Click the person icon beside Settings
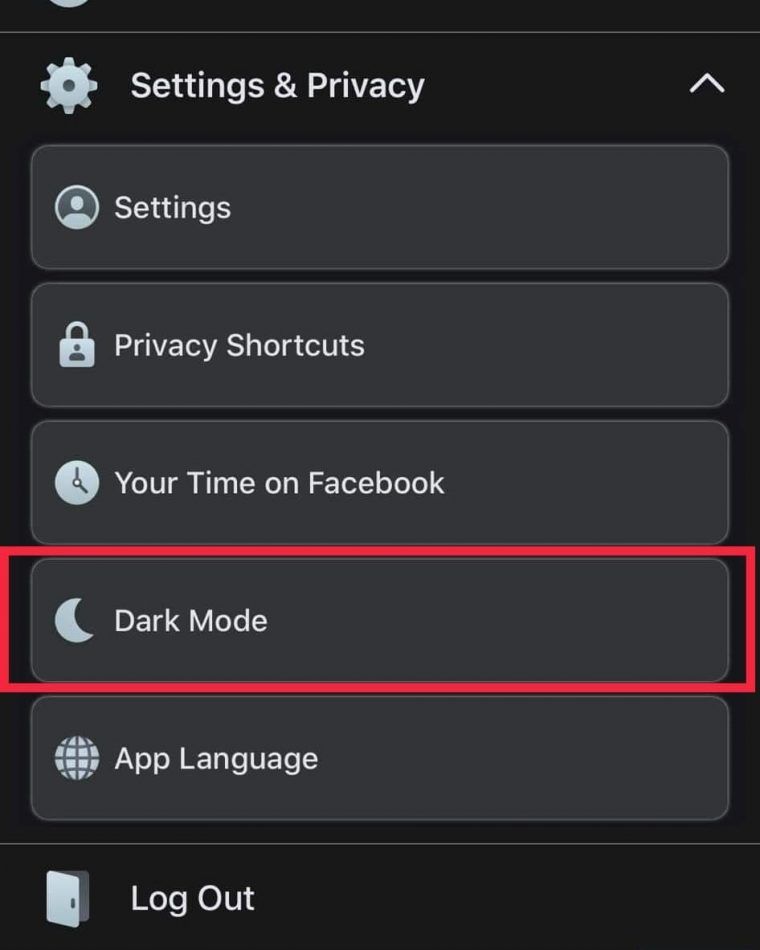 (76, 207)
